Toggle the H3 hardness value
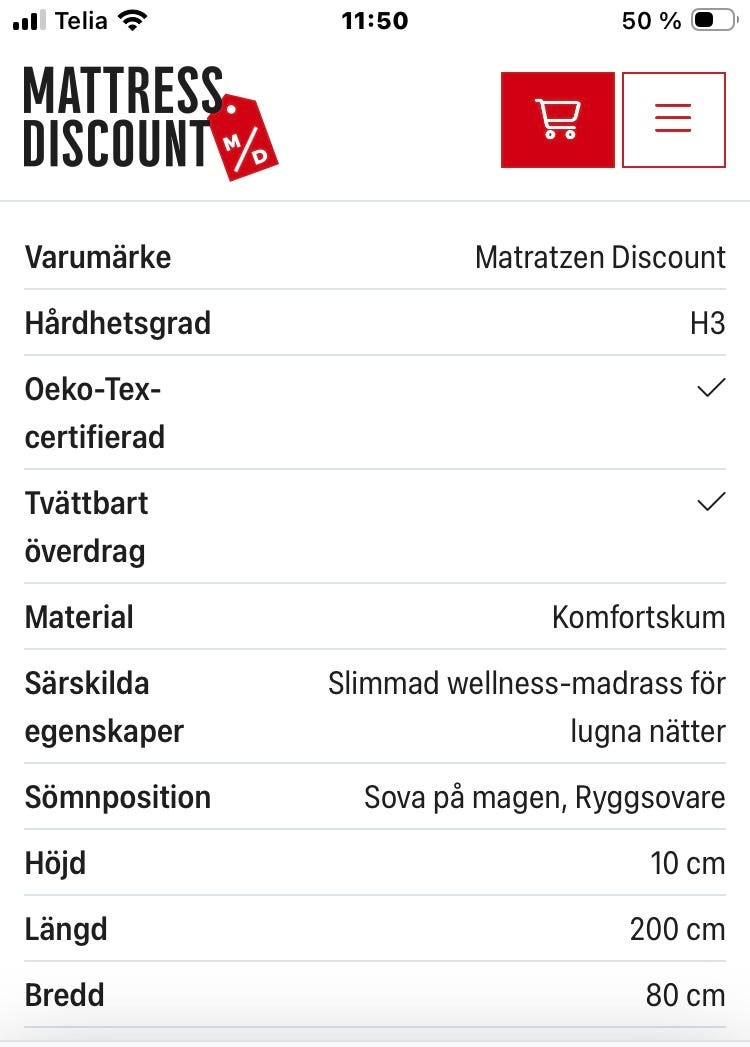Screen dimensions: 750x1047 (x=713, y=323)
